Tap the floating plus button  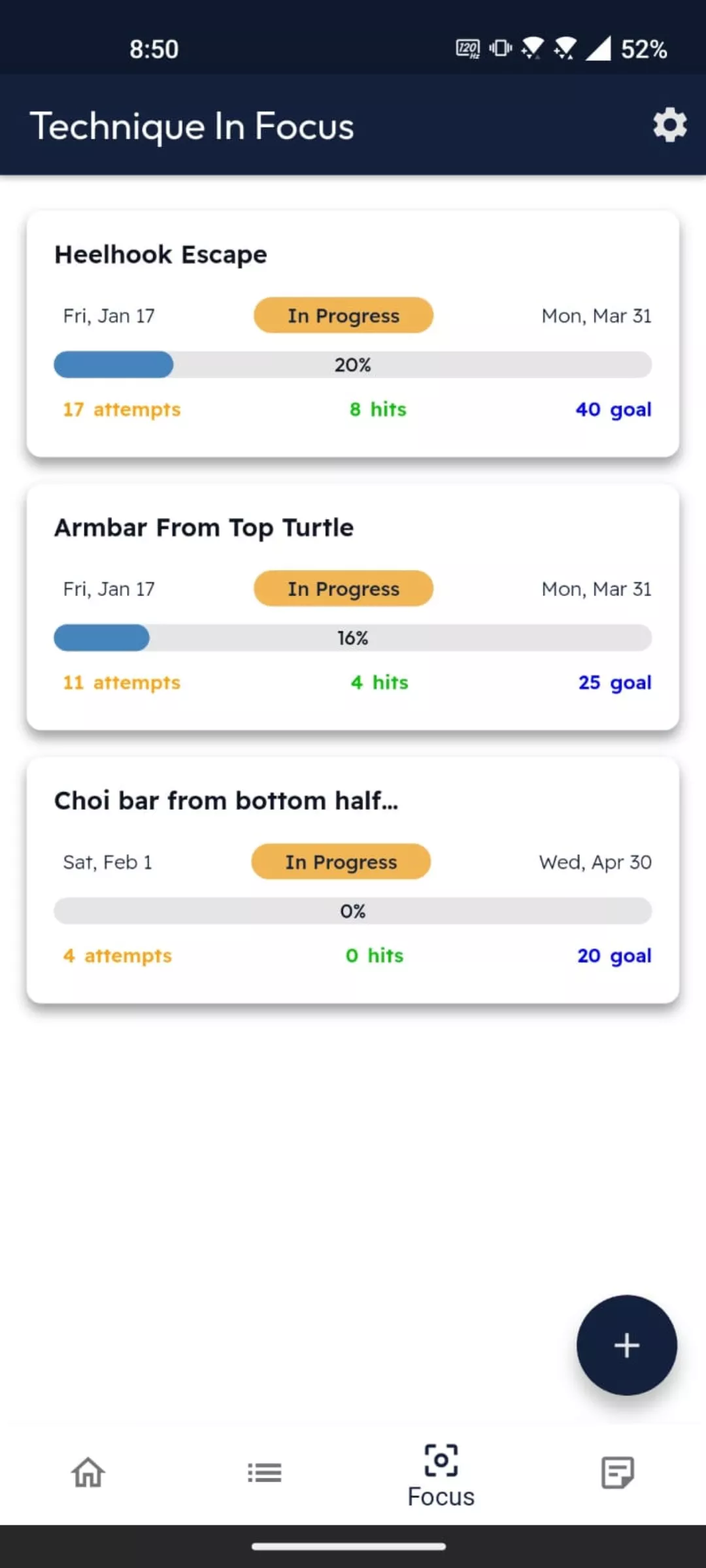pos(626,1346)
